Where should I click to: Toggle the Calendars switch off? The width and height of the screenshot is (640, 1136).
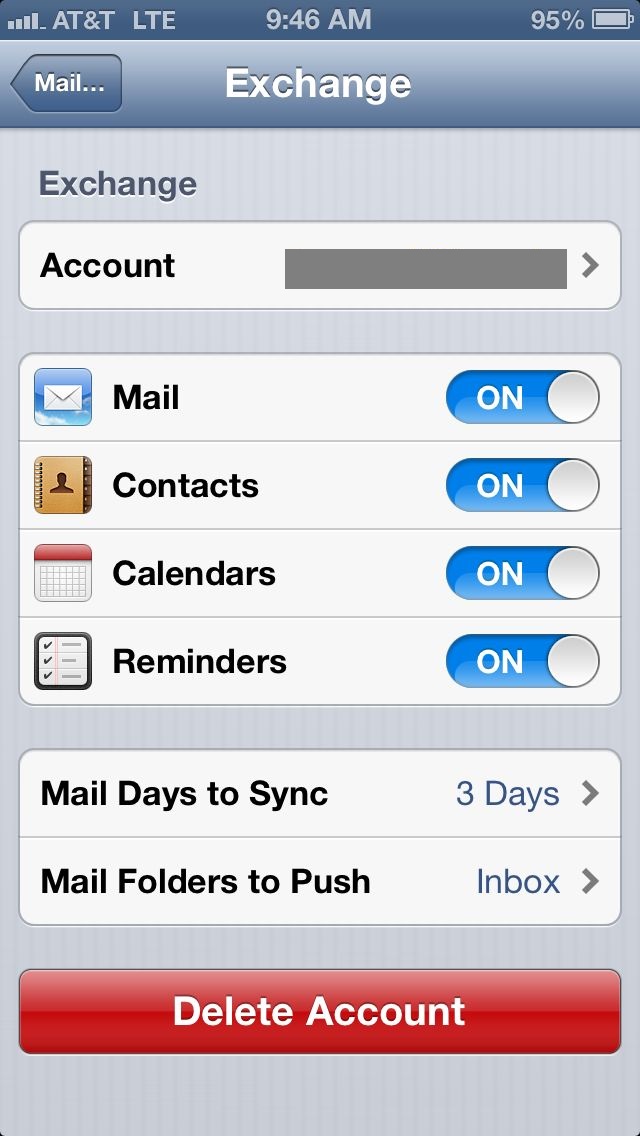522,573
